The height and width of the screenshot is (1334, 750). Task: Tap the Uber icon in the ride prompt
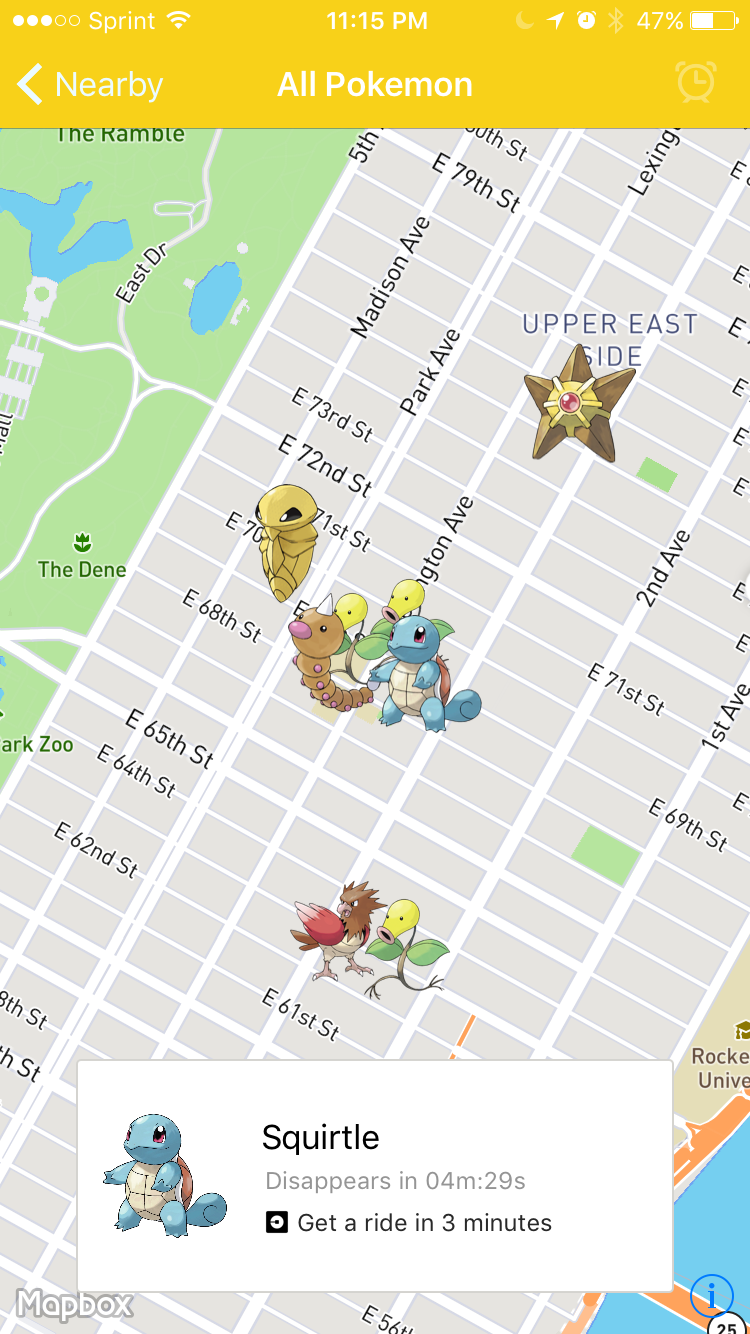[x=276, y=1222]
